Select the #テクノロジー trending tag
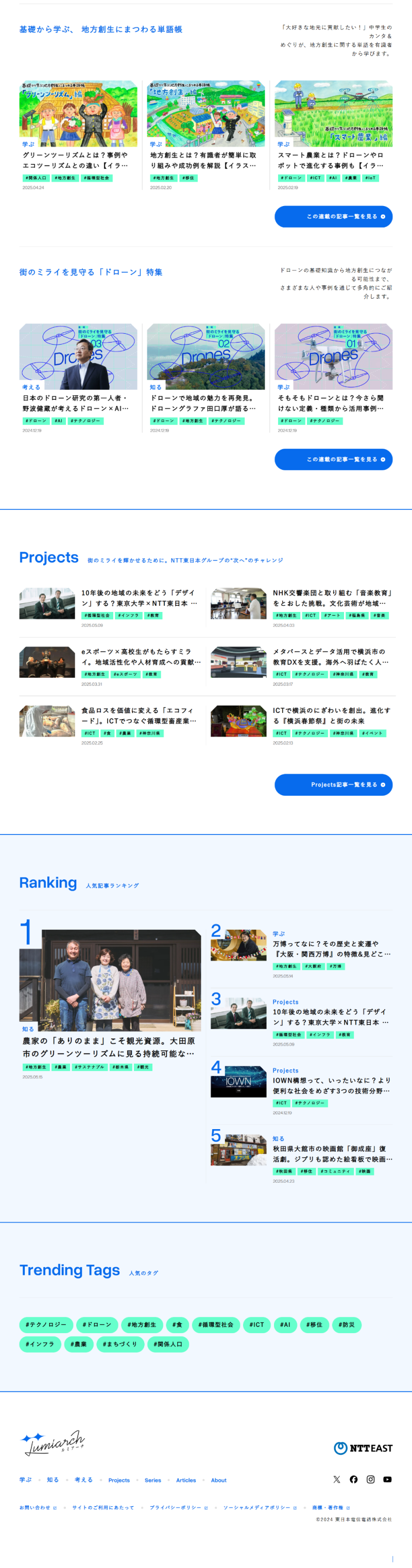Image resolution: width=412 pixels, height=1568 pixels. click(46, 1324)
